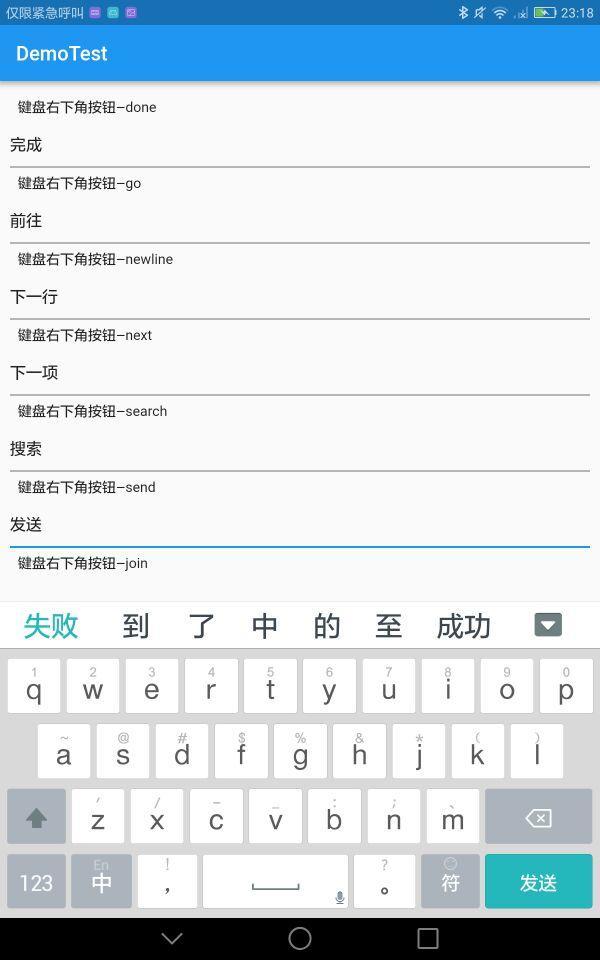The image size is (600, 960).
Task: Delete a character with the backspace key
Action: pyautogui.click(x=538, y=818)
